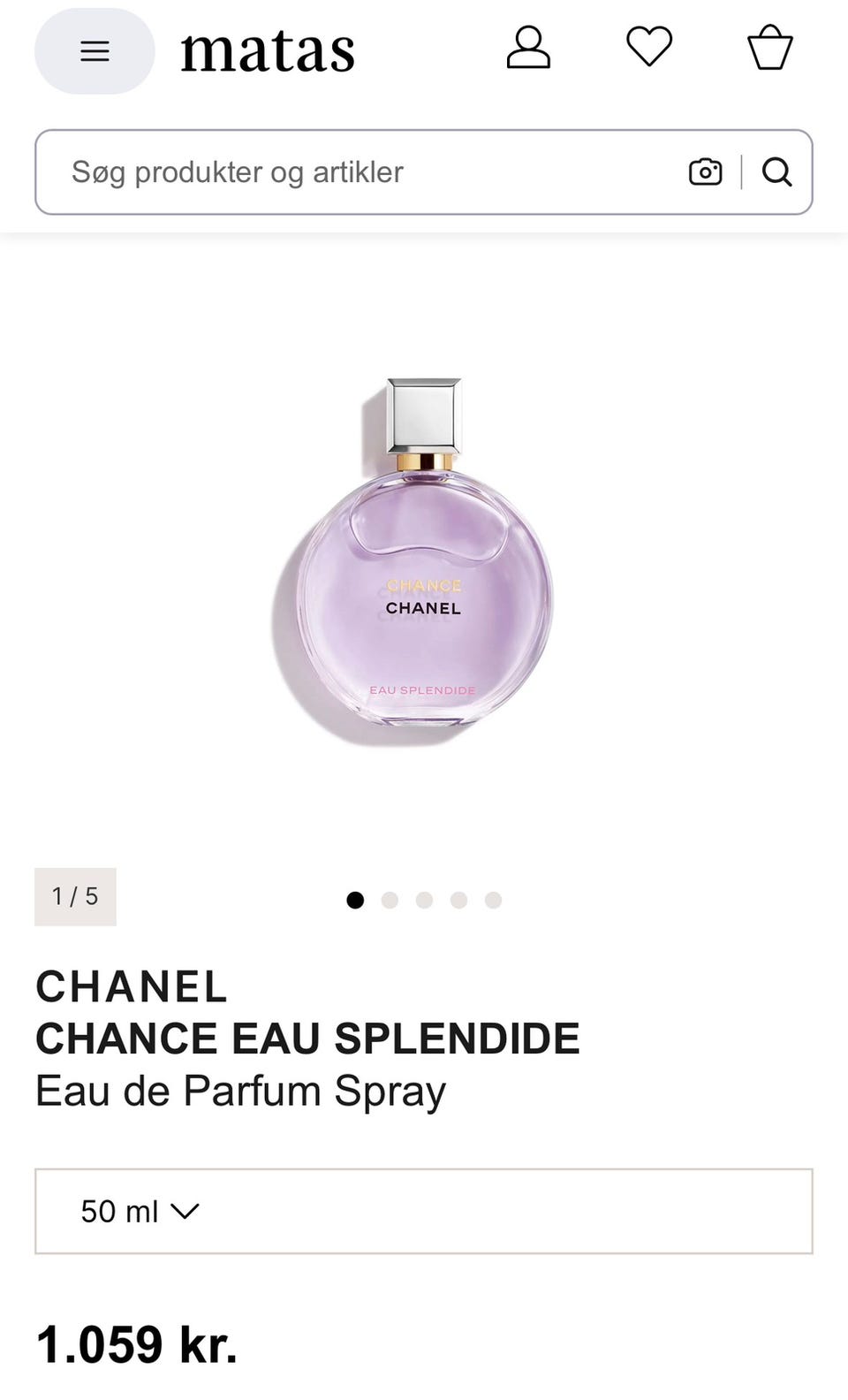Expand the 50 ml size dropdown
848x1400 pixels.
[424, 1211]
